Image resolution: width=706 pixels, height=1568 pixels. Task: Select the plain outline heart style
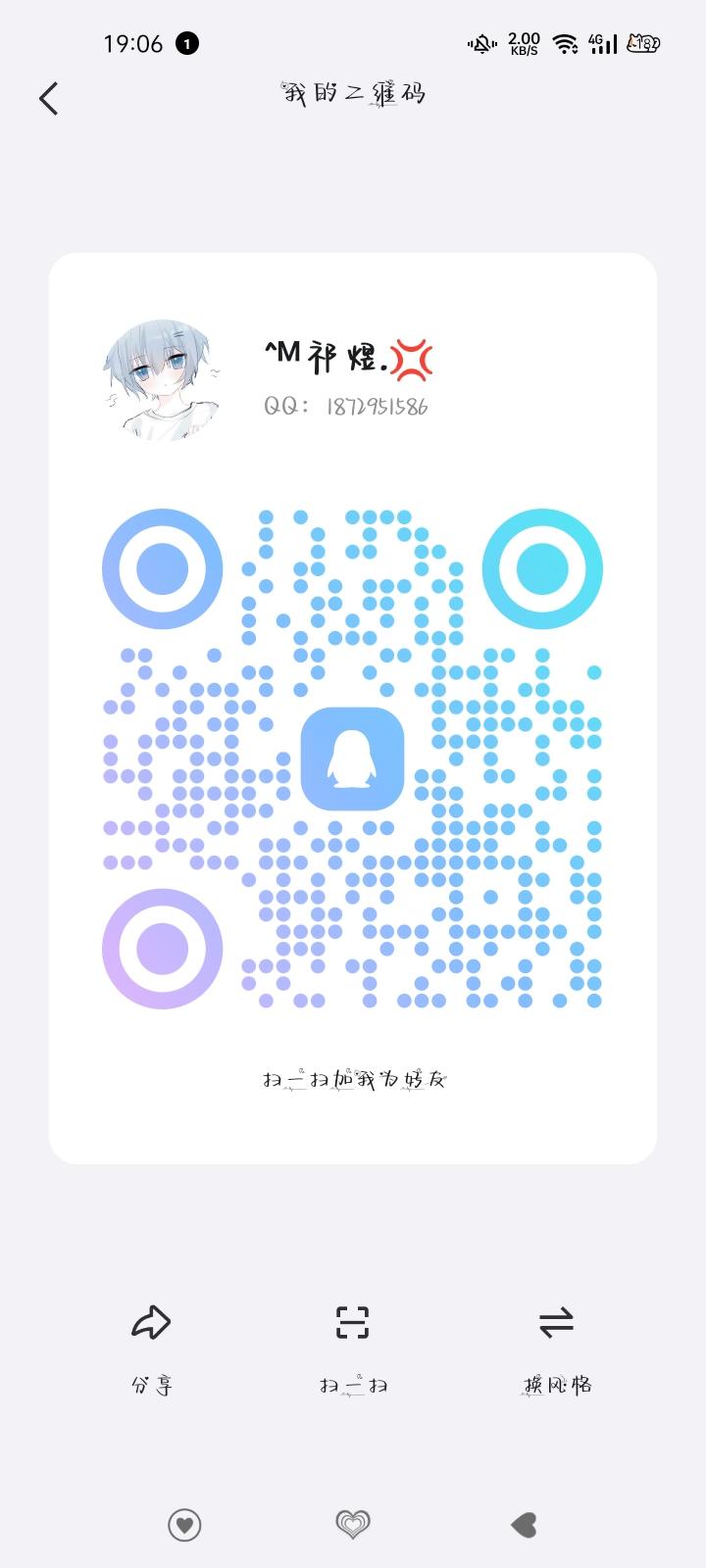point(184,1525)
